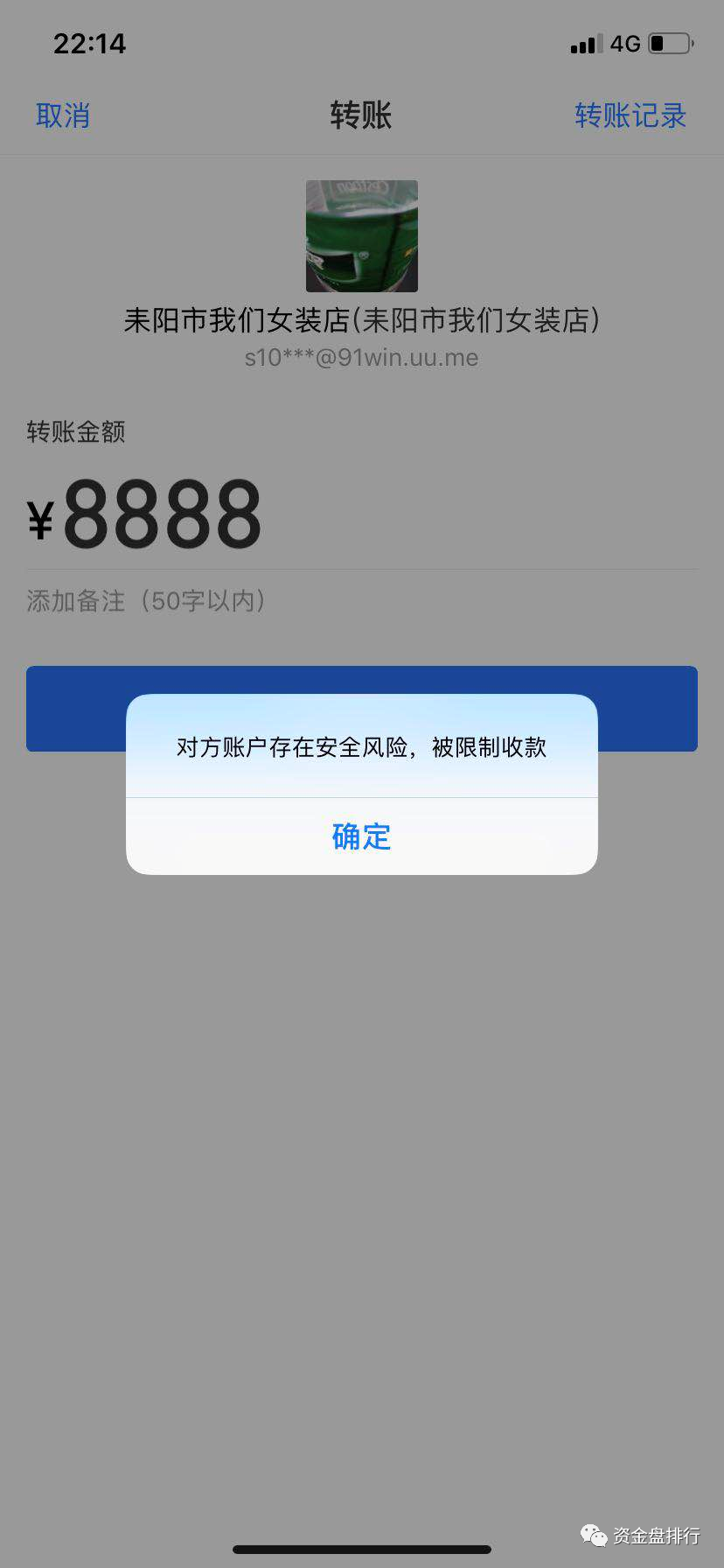Tap the 转账 title in the navigation bar
Viewport: 724px width, 1568px height.
coord(361,115)
